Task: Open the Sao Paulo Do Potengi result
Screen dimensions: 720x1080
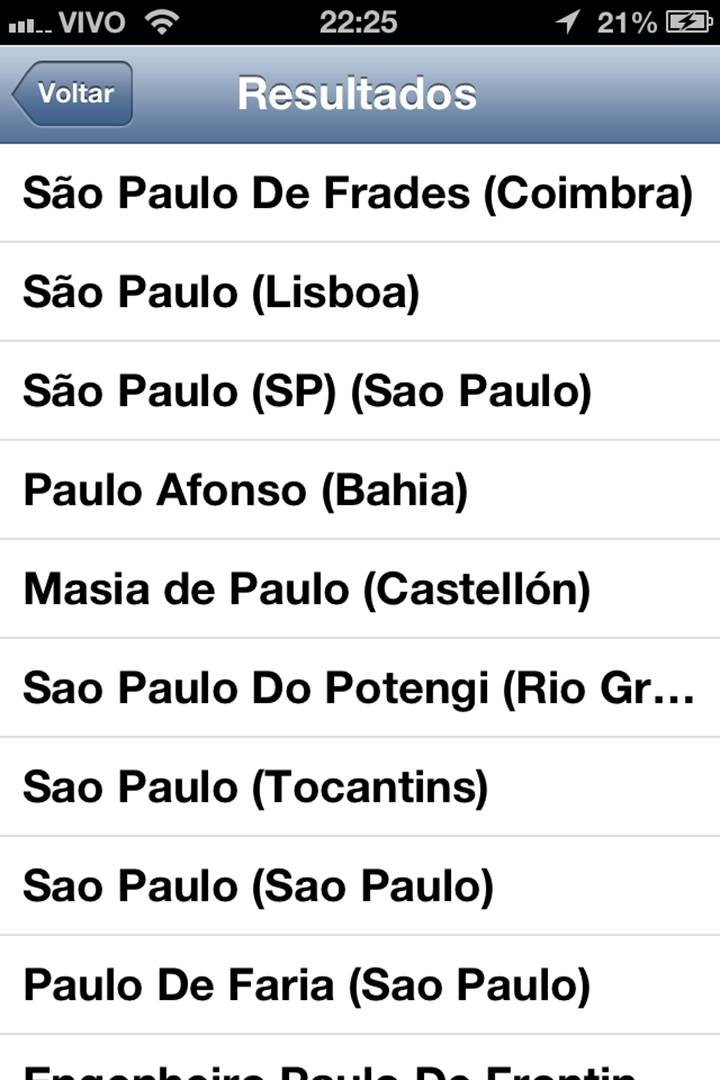Action: [x=358, y=688]
